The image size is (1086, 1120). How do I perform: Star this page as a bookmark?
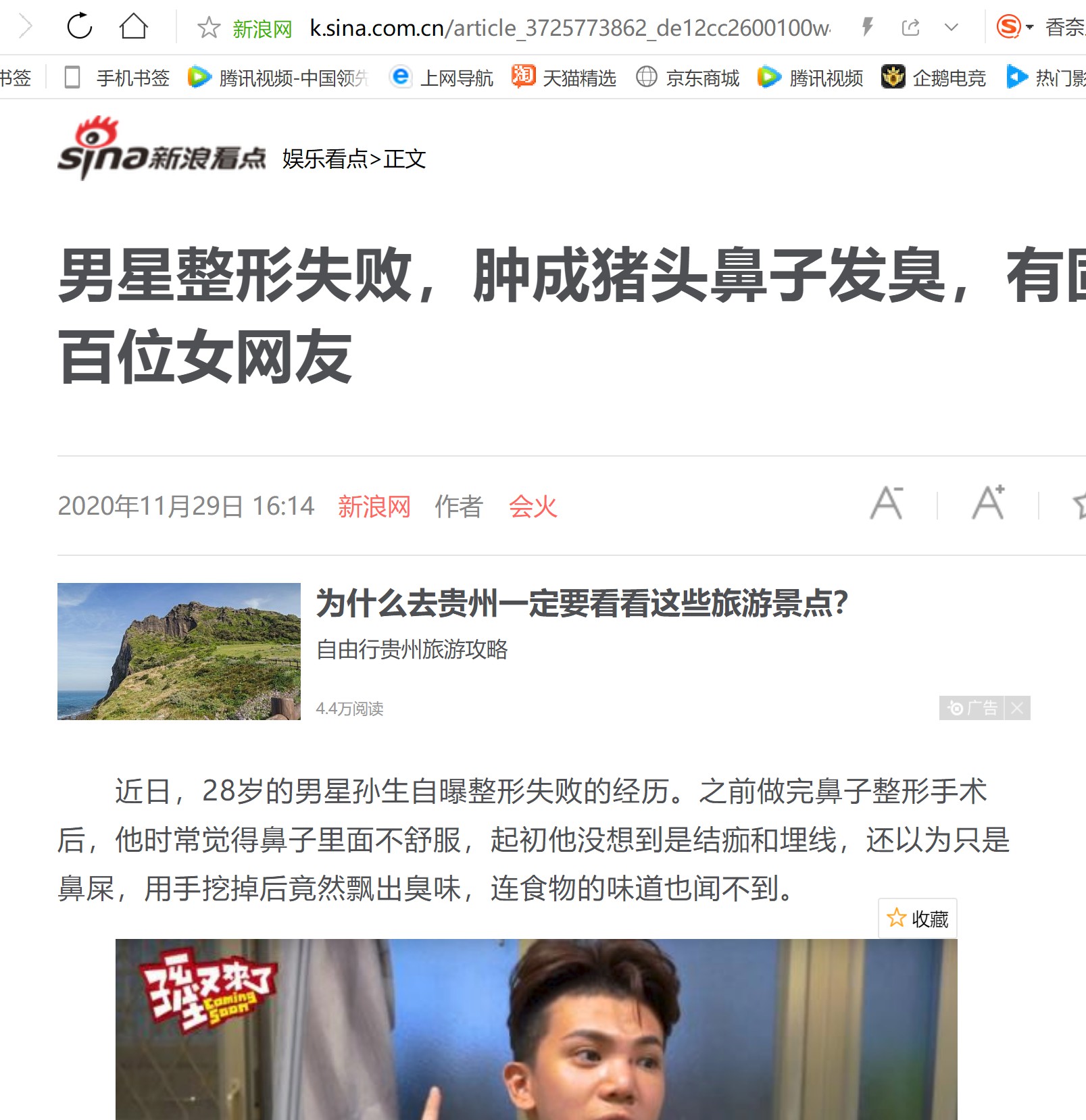pos(209,28)
